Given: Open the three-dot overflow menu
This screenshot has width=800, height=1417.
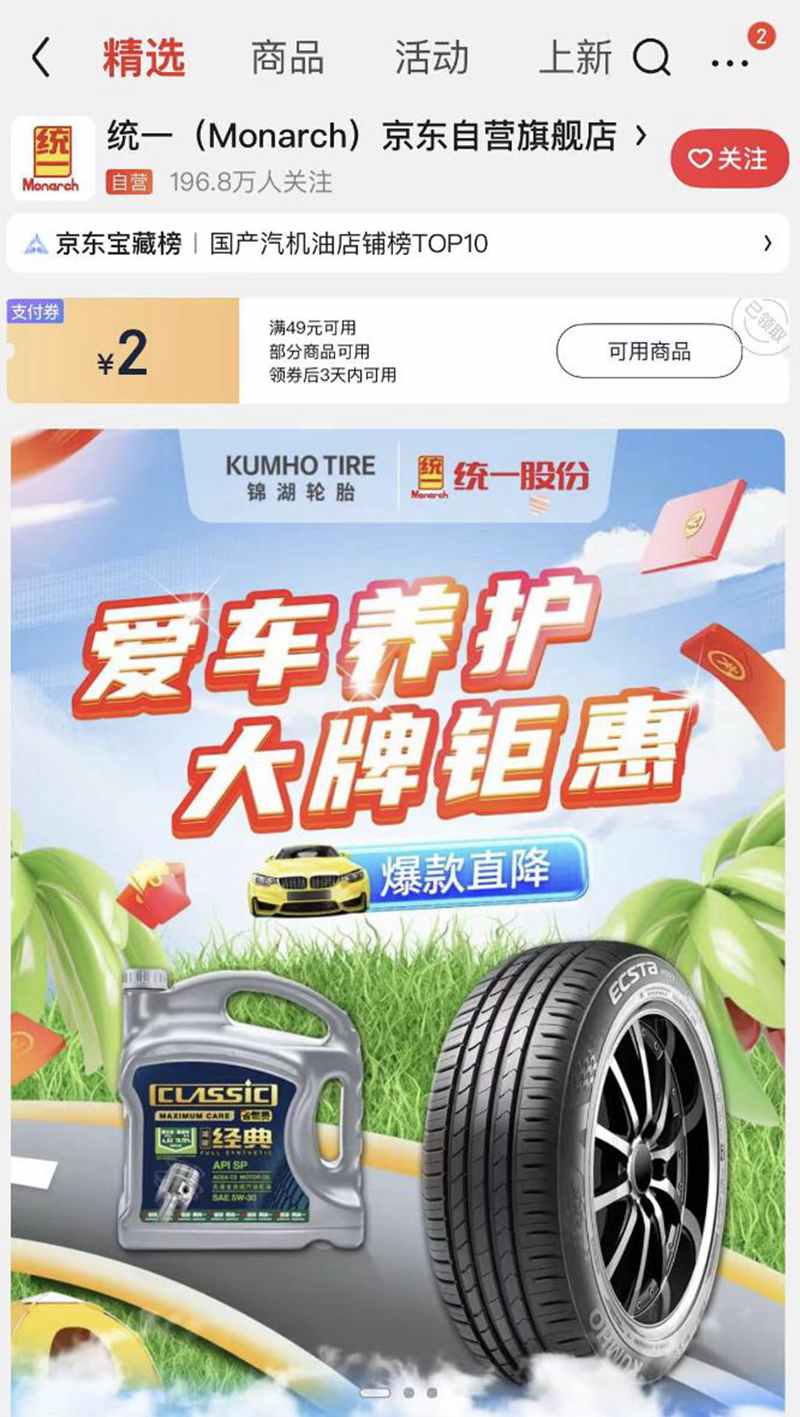Looking at the screenshot, I should [x=729, y=62].
